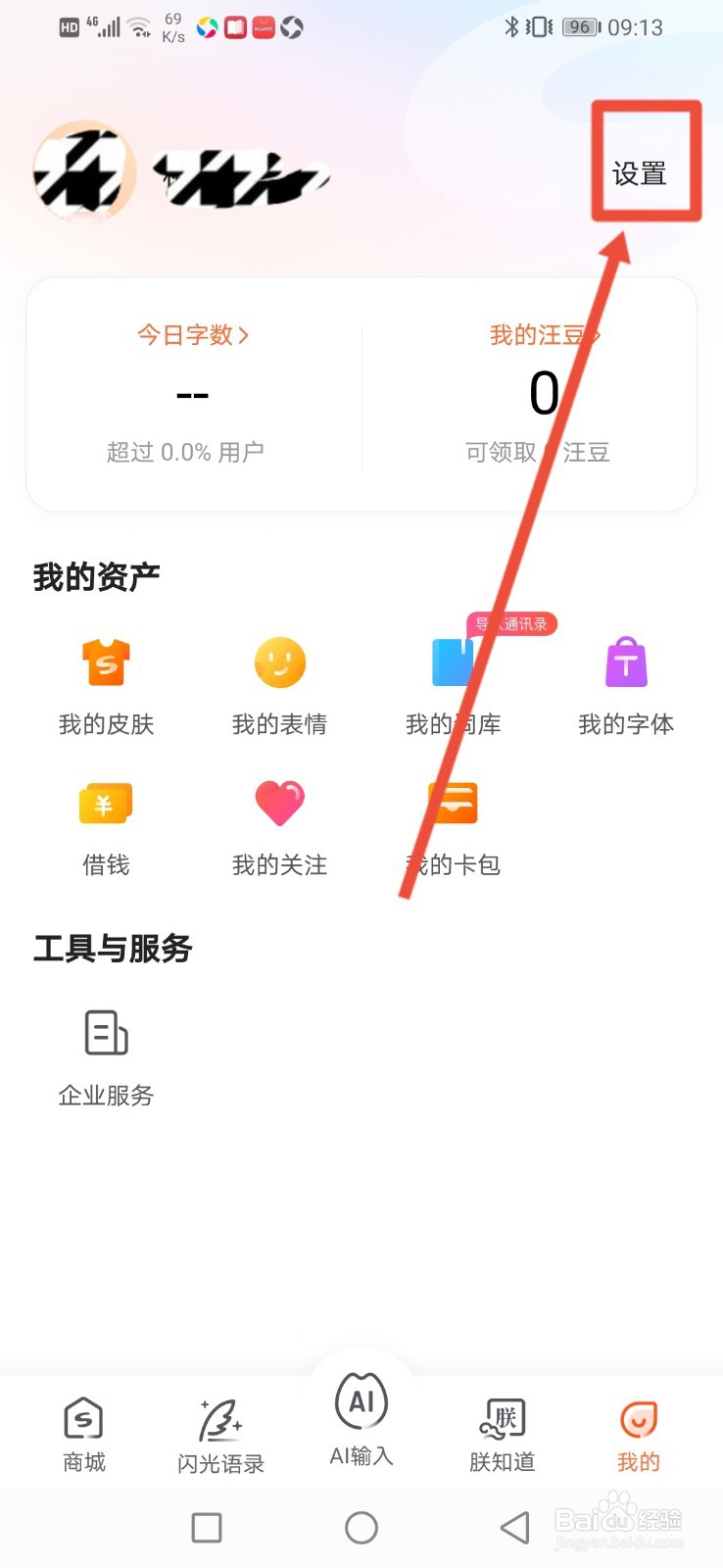
Task: Open the 导入通讯录 contacts import badge
Action: point(511,624)
